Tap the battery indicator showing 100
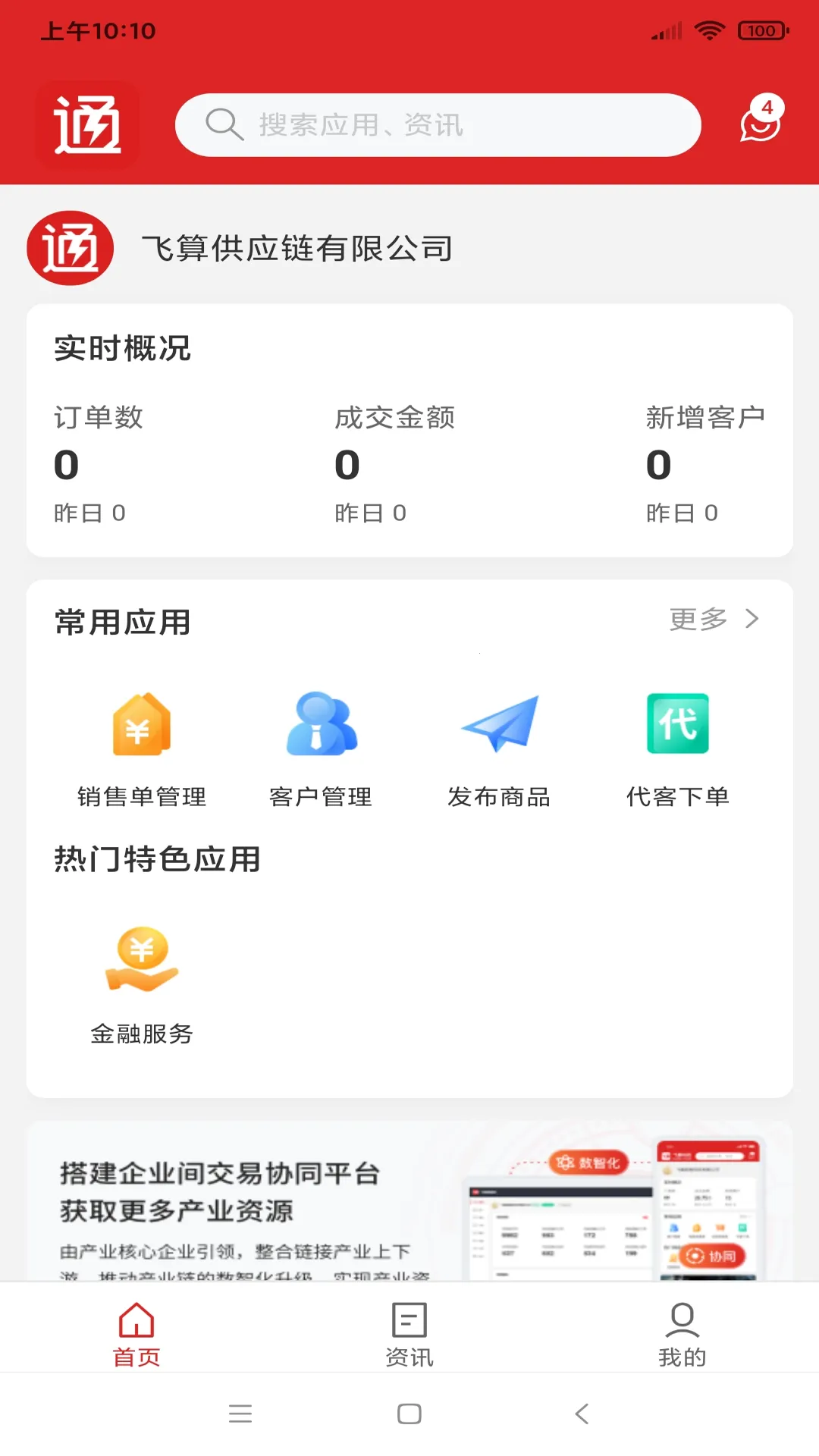Screen dimensions: 819x1456 (x=762, y=31)
